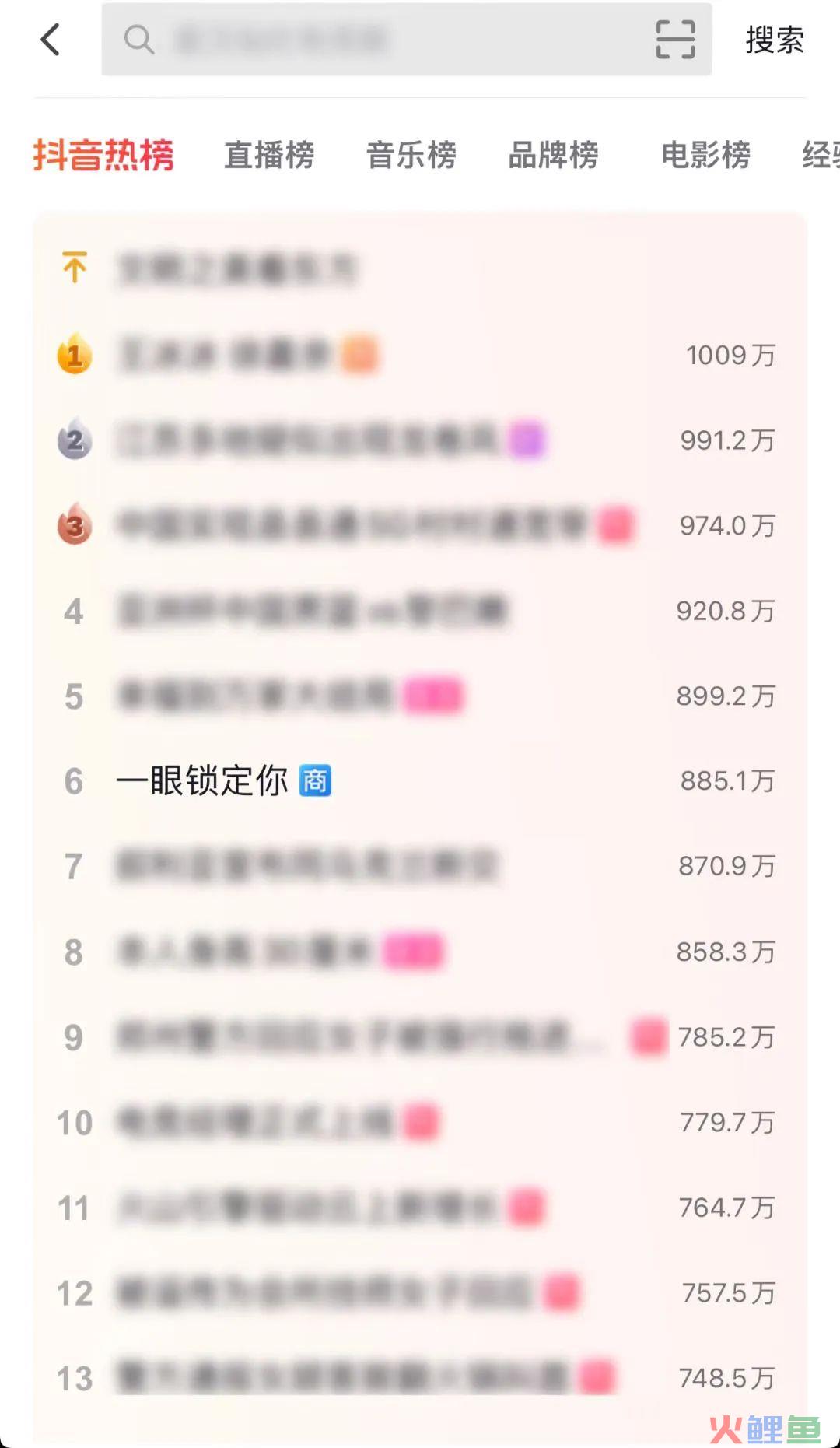
Task: Tap the search input field
Action: pos(389,40)
